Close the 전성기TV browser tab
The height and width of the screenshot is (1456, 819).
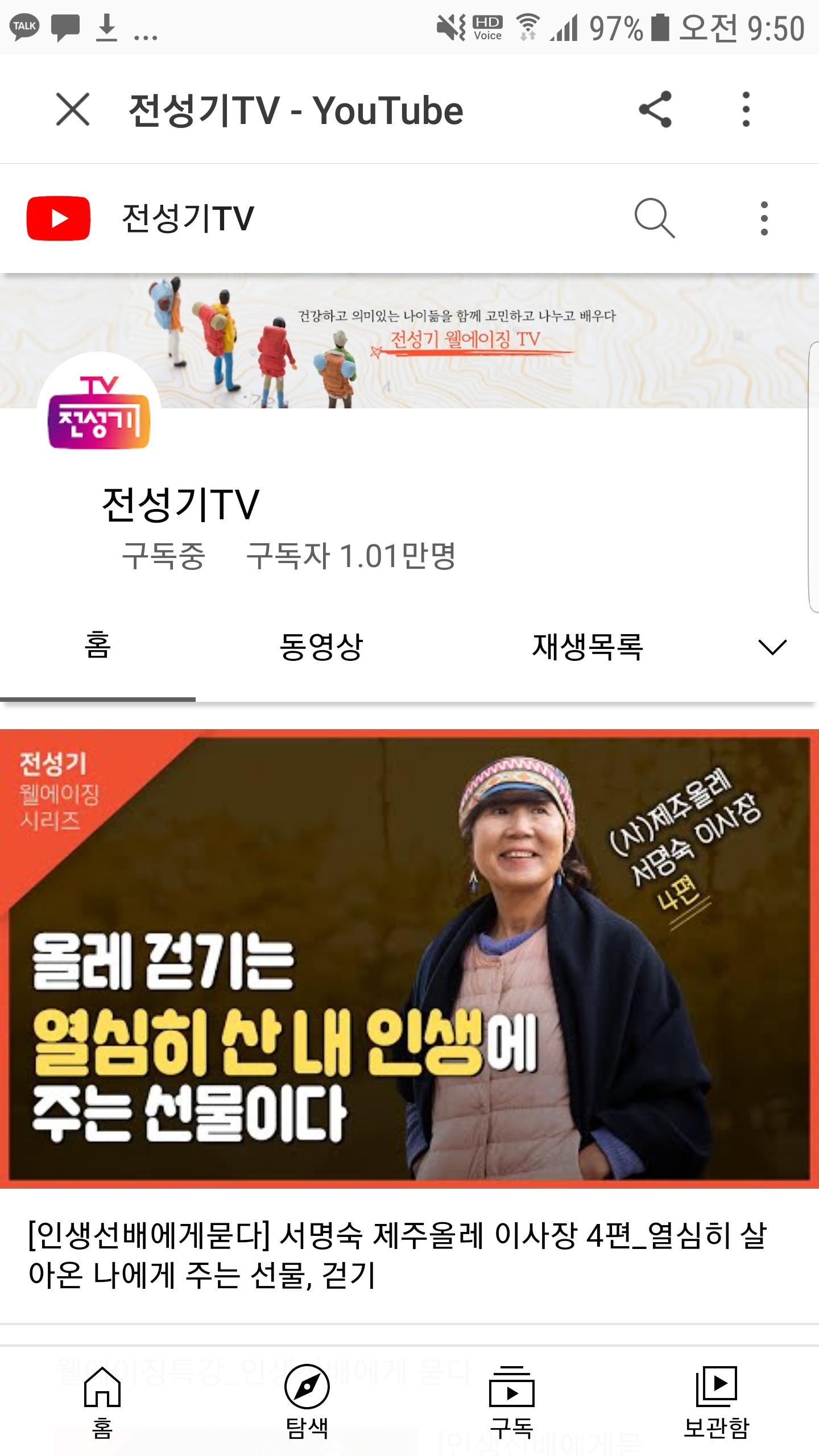[73, 109]
